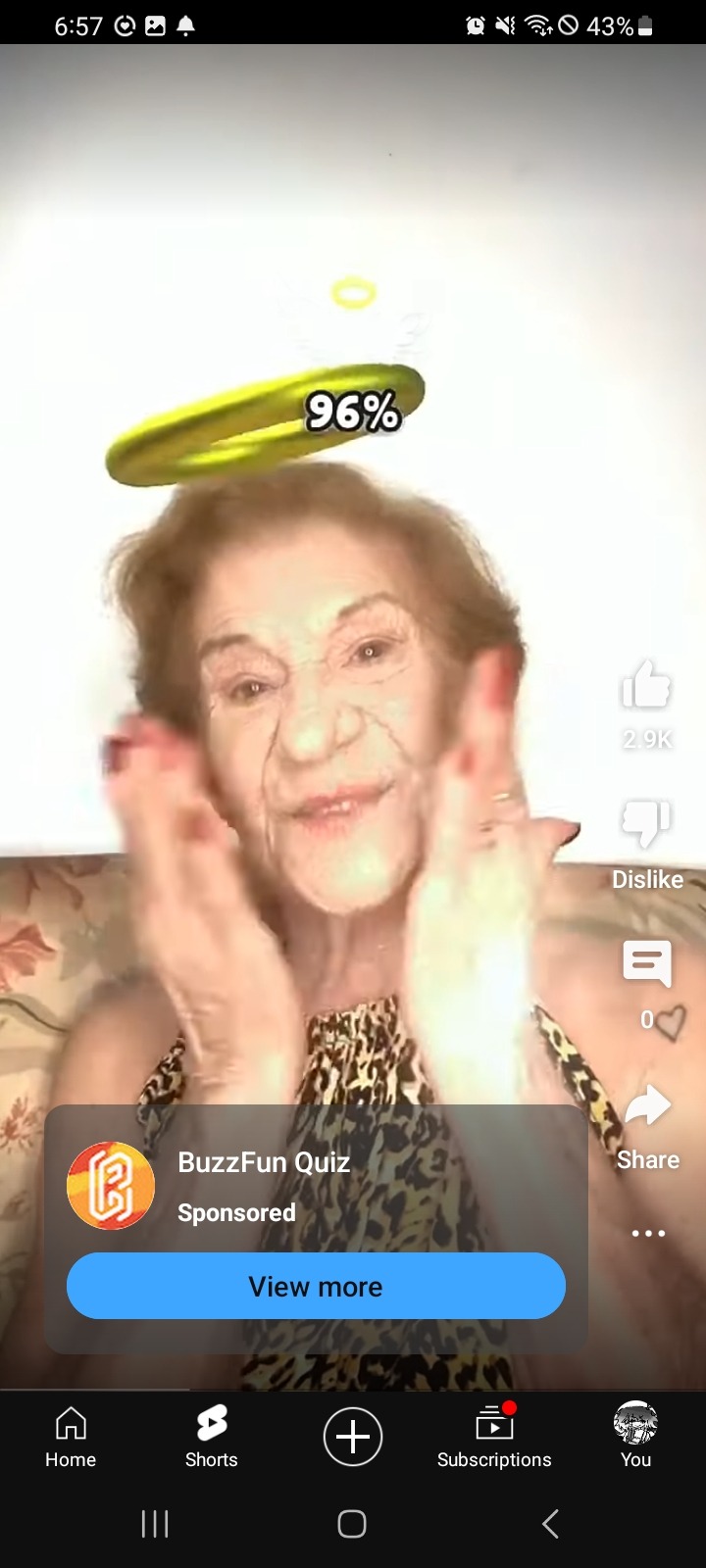Screen dimensions: 706x1568
Task: Dislike this Shorts video
Action: [646, 824]
